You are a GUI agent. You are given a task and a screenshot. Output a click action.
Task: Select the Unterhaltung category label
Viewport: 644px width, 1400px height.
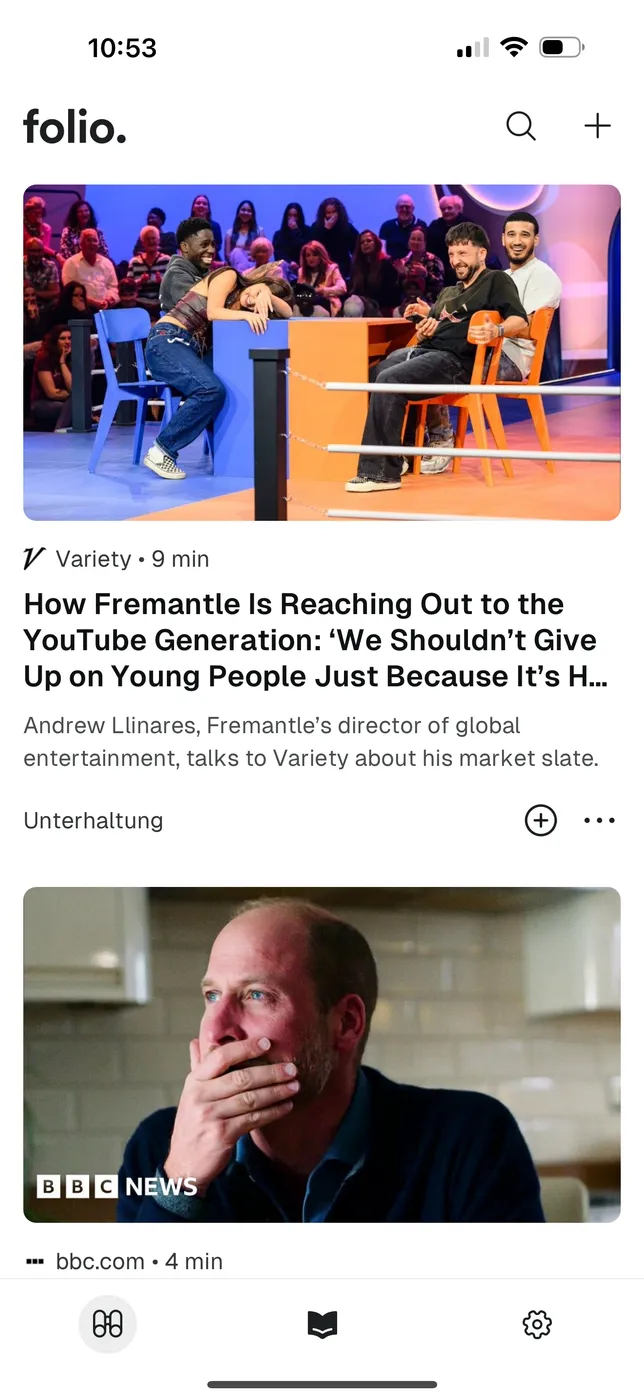(x=93, y=821)
